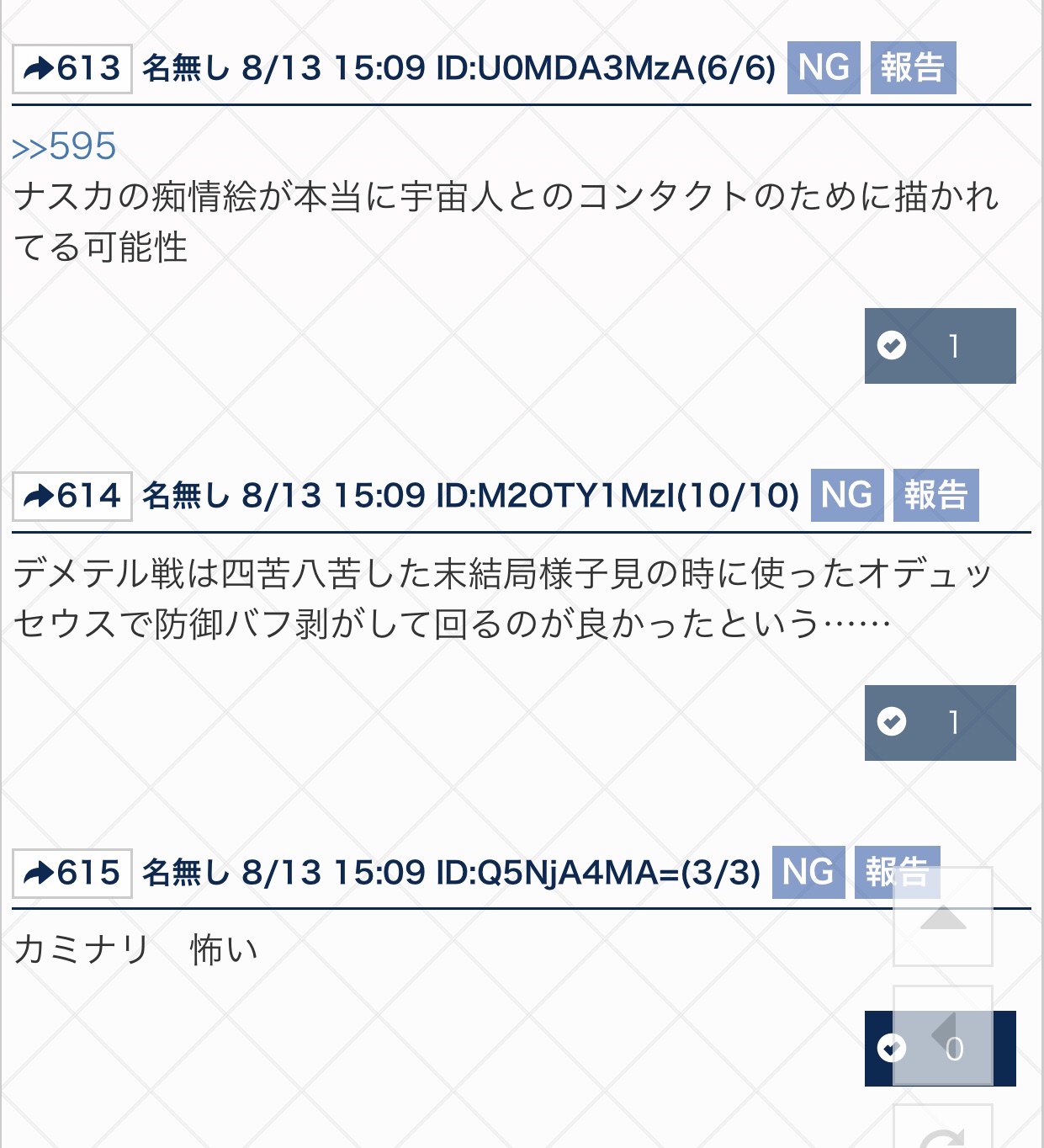Upvote post 614 with the check button
Screen dimensions: 1044x1148
click(940, 723)
